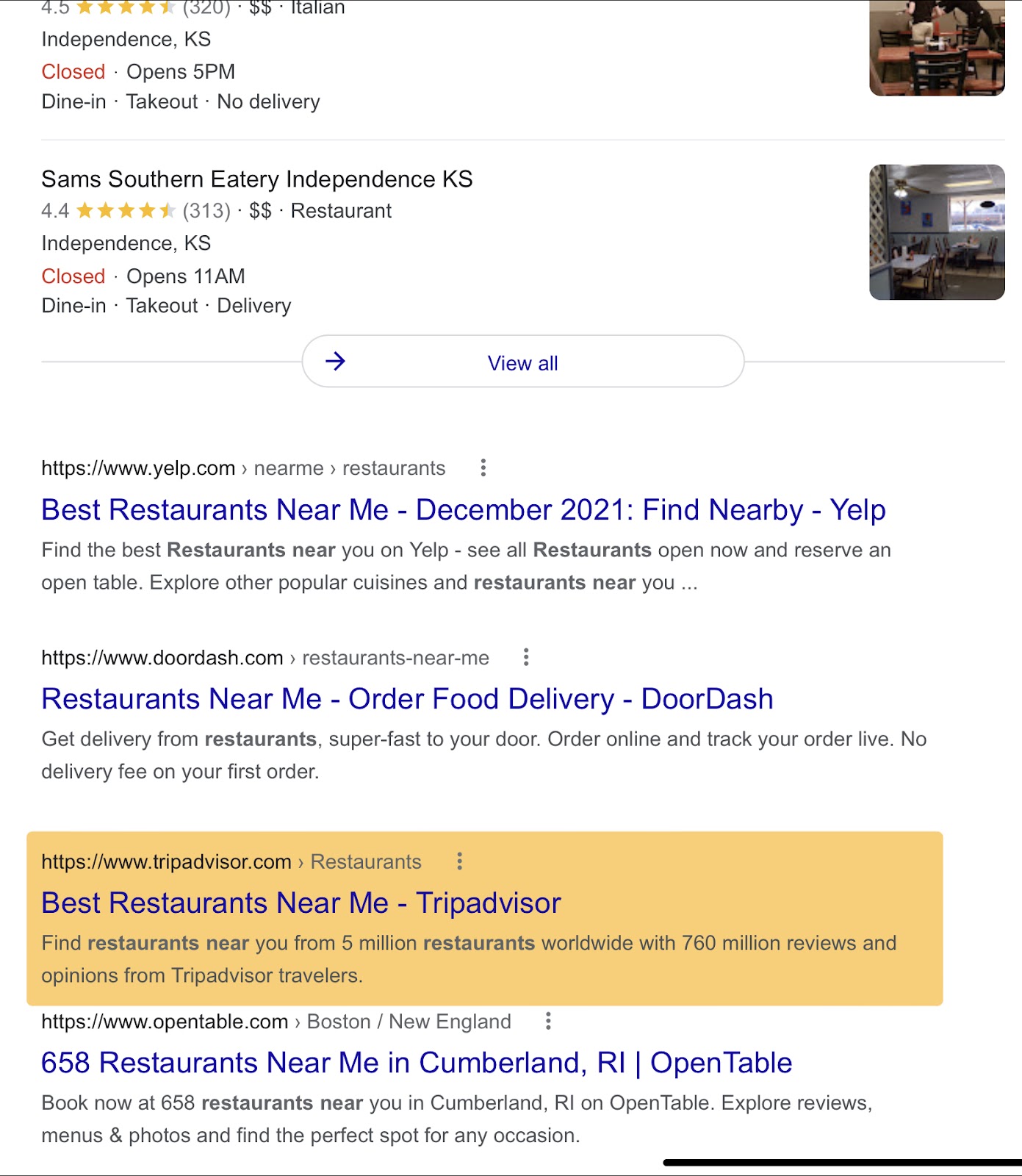Open the more options menu for the Yelp result
This screenshot has height=1176, width=1022.
483,468
